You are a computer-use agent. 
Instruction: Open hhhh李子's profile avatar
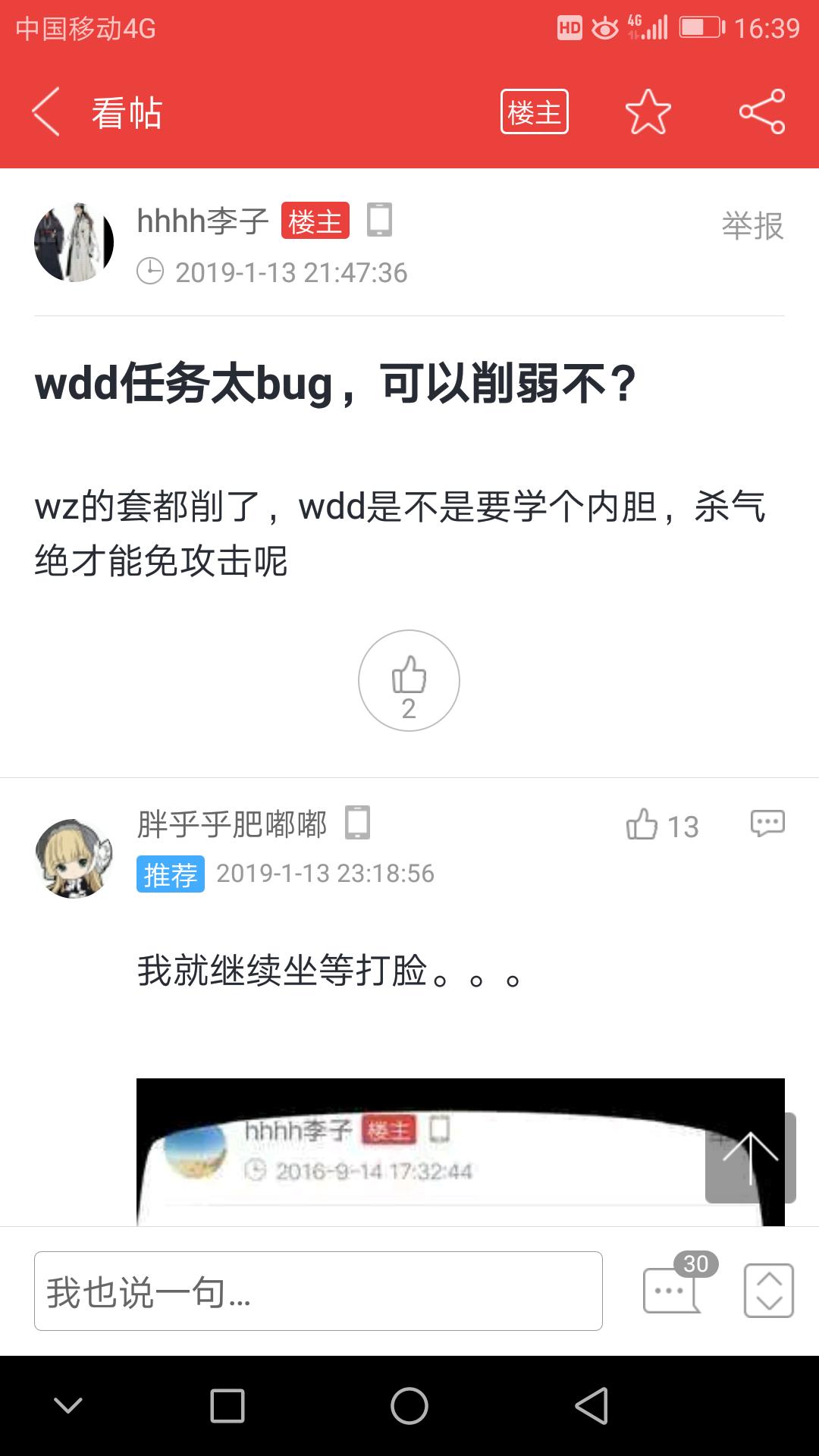74,243
